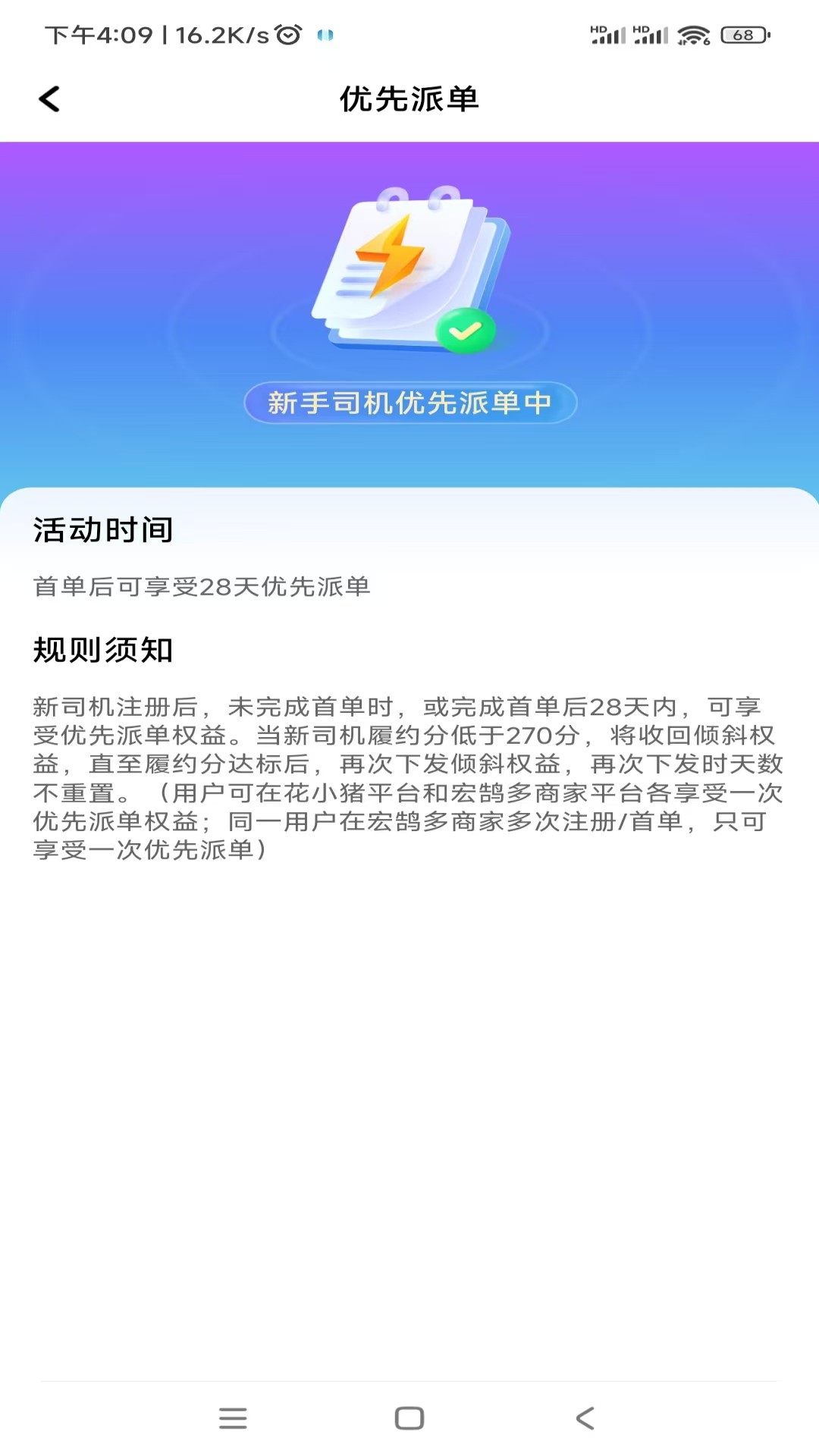The height and width of the screenshot is (1456, 819).
Task: Open the system recent apps menu
Action: [233, 1418]
